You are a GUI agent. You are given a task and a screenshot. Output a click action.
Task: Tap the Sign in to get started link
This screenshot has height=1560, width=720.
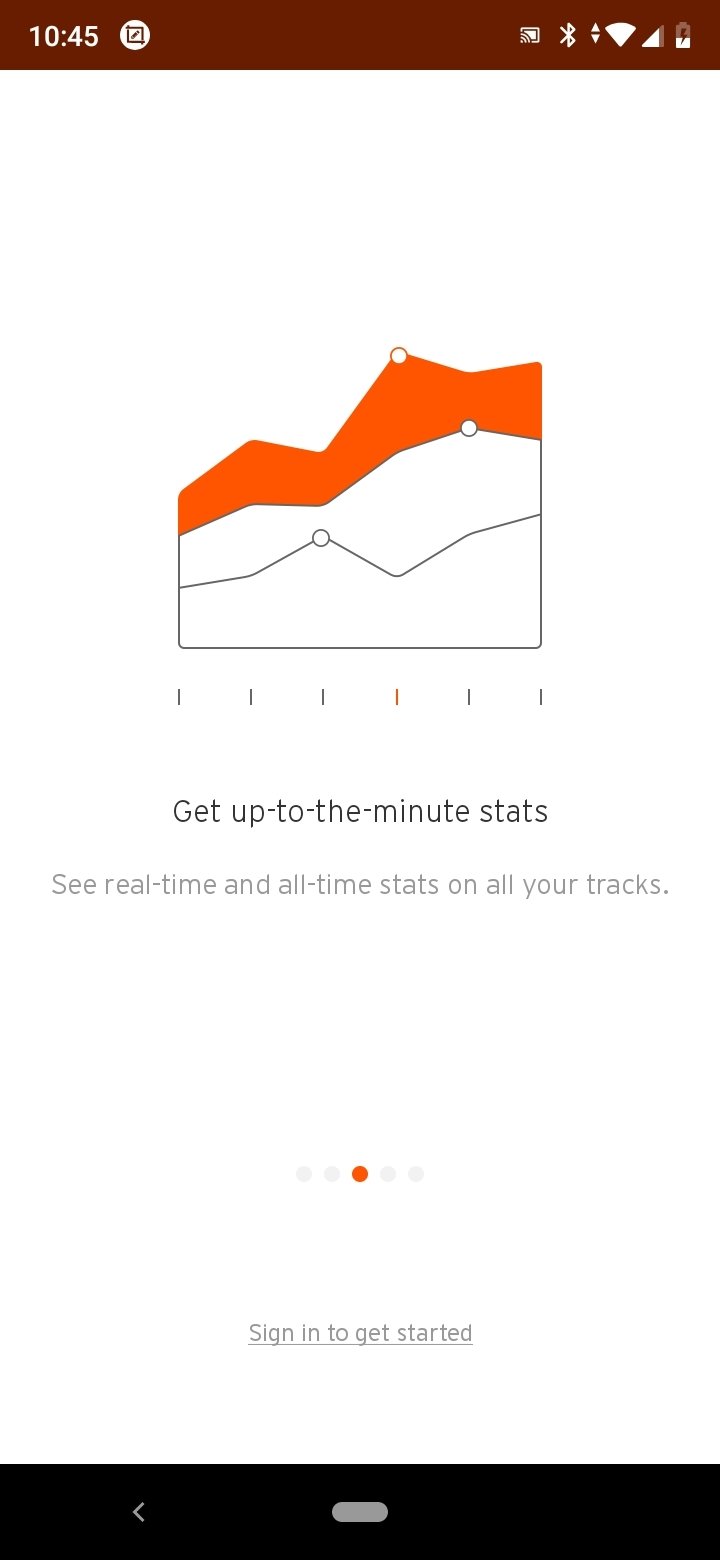pyautogui.click(x=360, y=1333)
